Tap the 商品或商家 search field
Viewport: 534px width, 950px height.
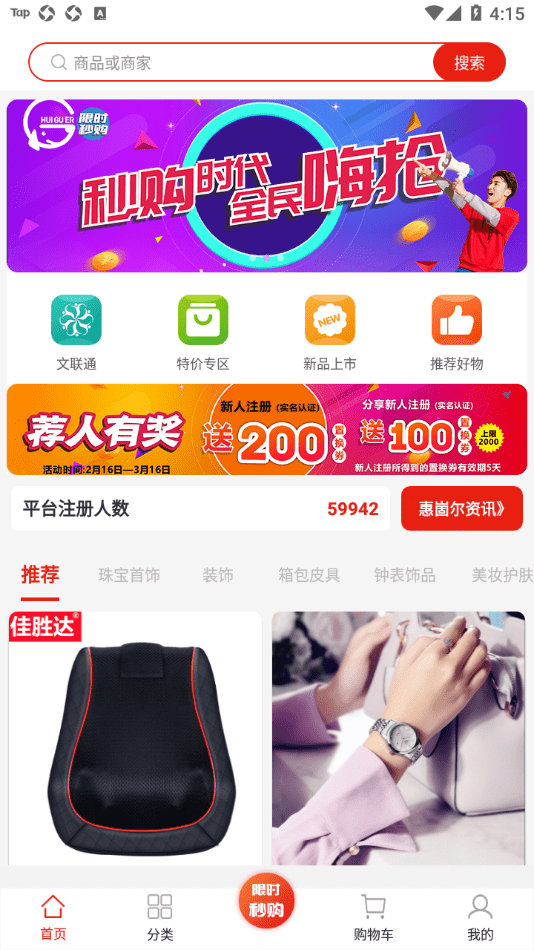click(x=231, y=62)
